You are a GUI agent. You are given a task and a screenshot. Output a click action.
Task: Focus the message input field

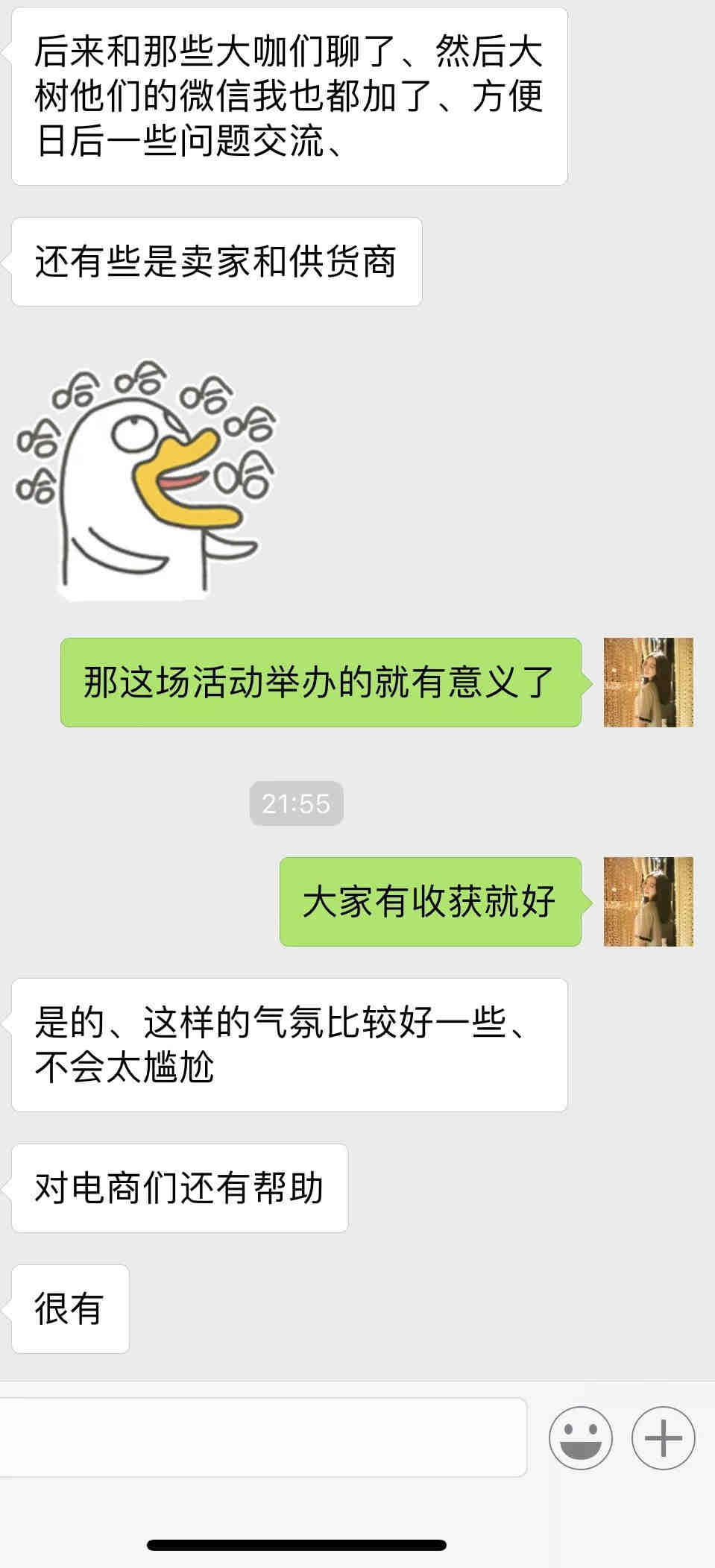coord(261,1437)
